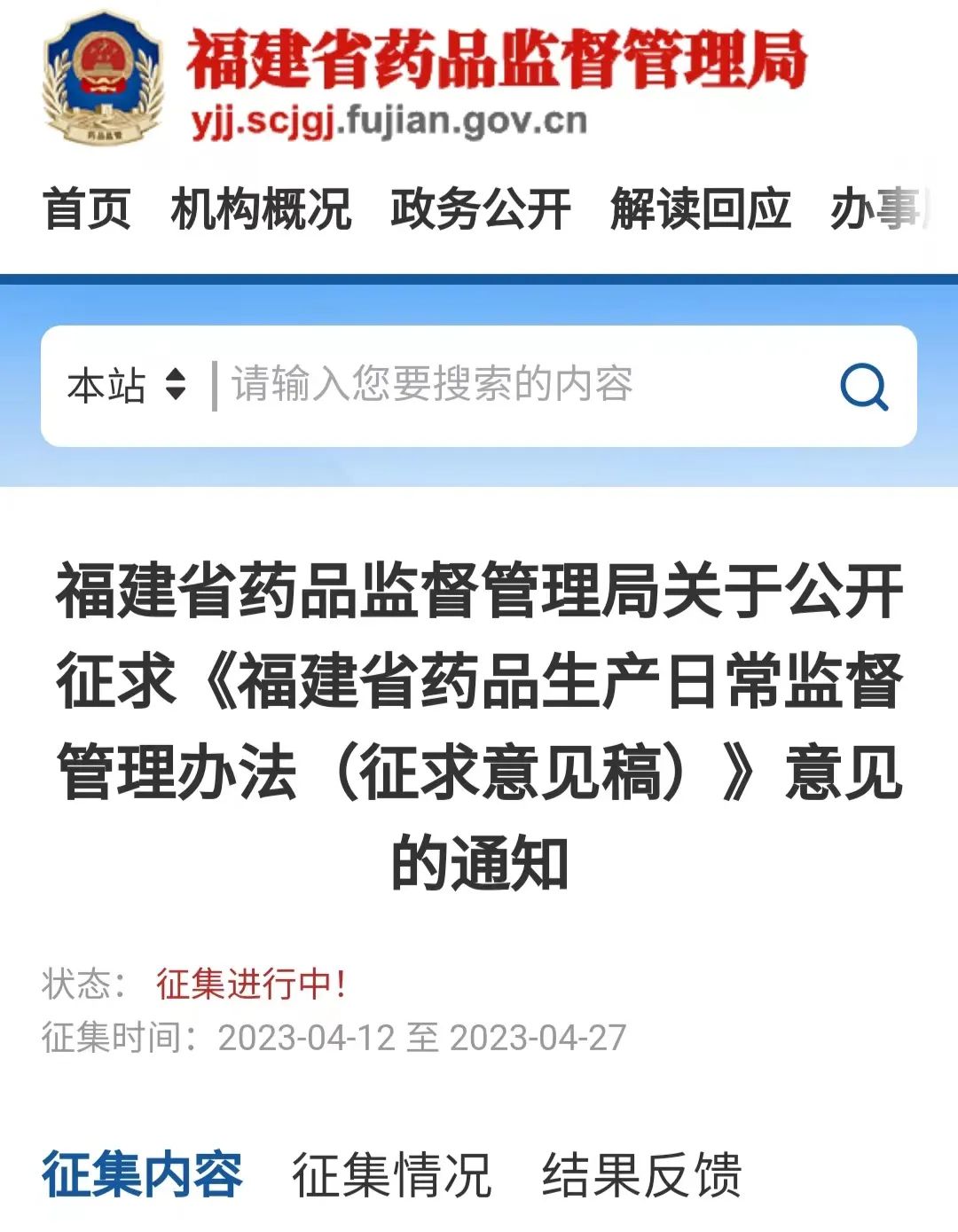Viewport: 958px width, 1232px height.
Task: Switch to the 征集内容 tab
Action: (x=142, y=1175)
